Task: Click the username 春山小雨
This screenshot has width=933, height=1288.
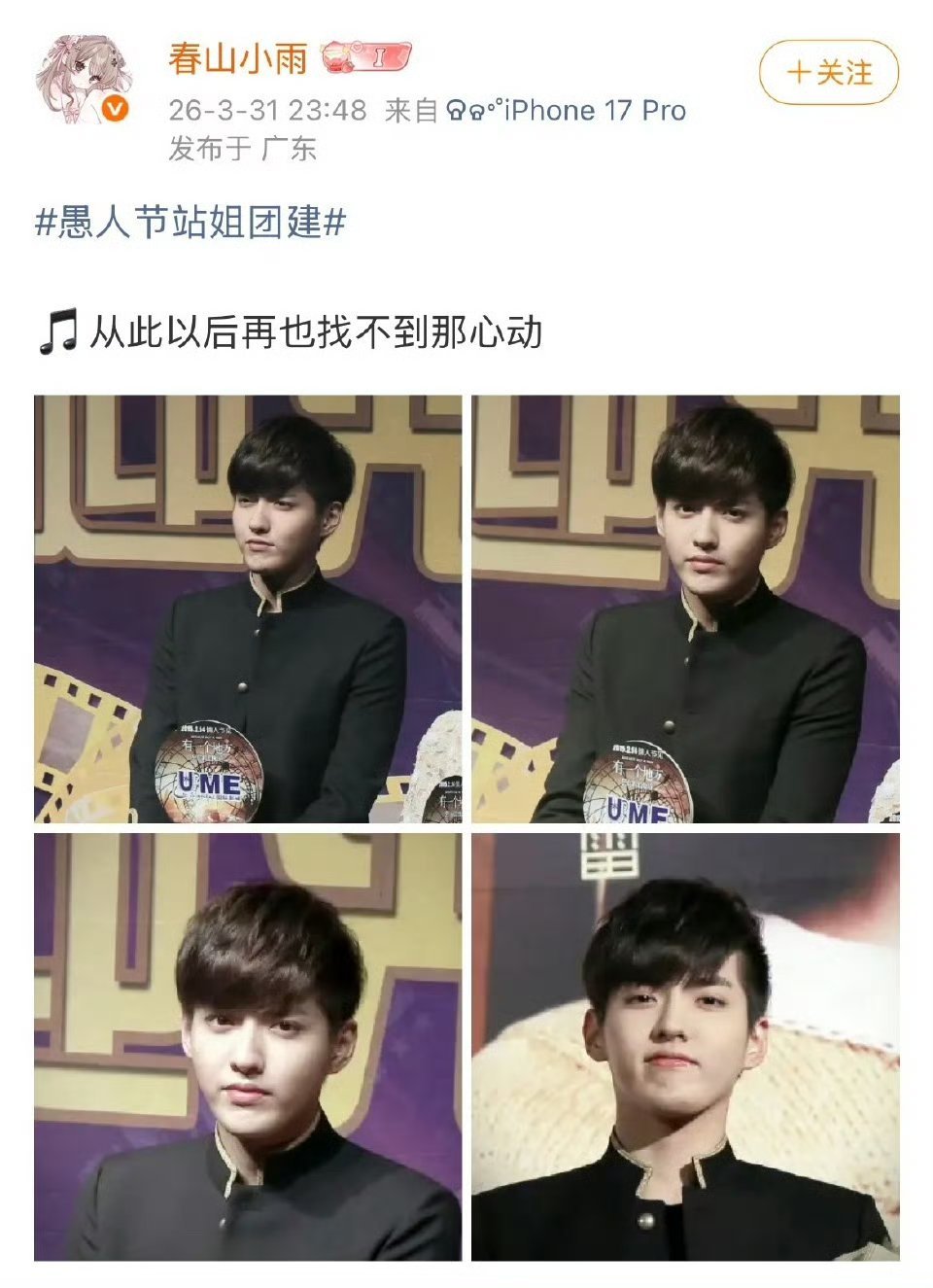Action: point(233,58)
